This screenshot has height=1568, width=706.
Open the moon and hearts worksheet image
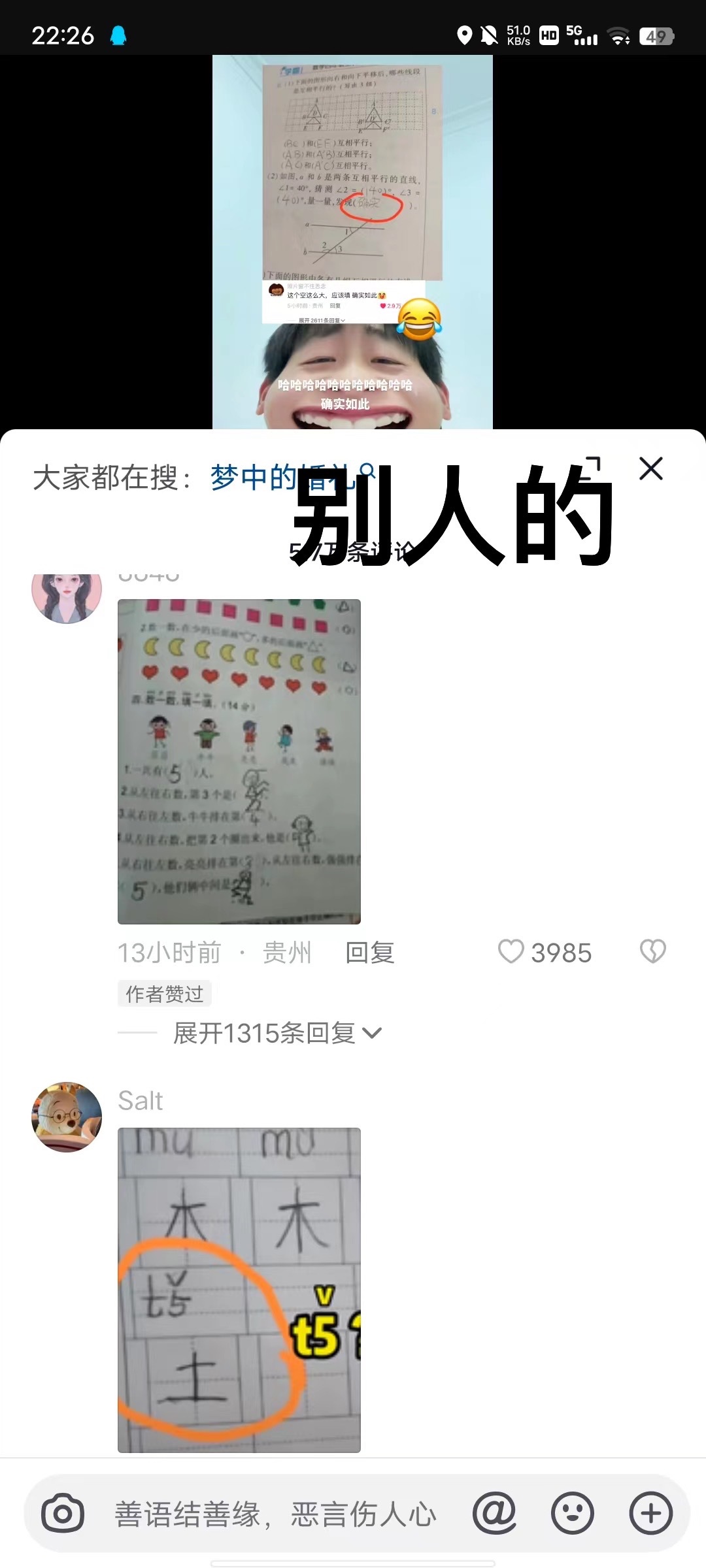point(239,761)
